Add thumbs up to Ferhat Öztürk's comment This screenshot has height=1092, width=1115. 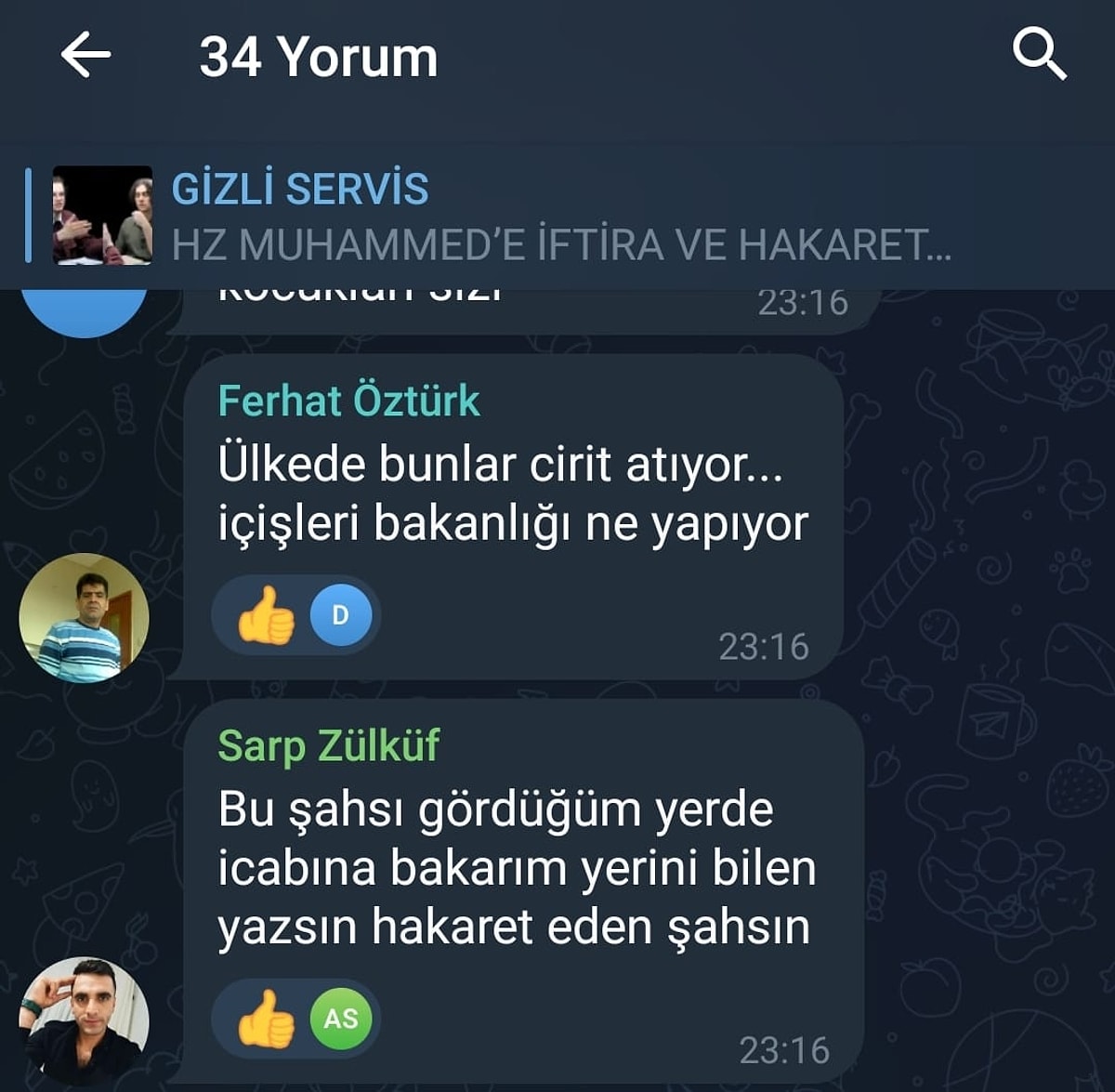tap(266, 615)
